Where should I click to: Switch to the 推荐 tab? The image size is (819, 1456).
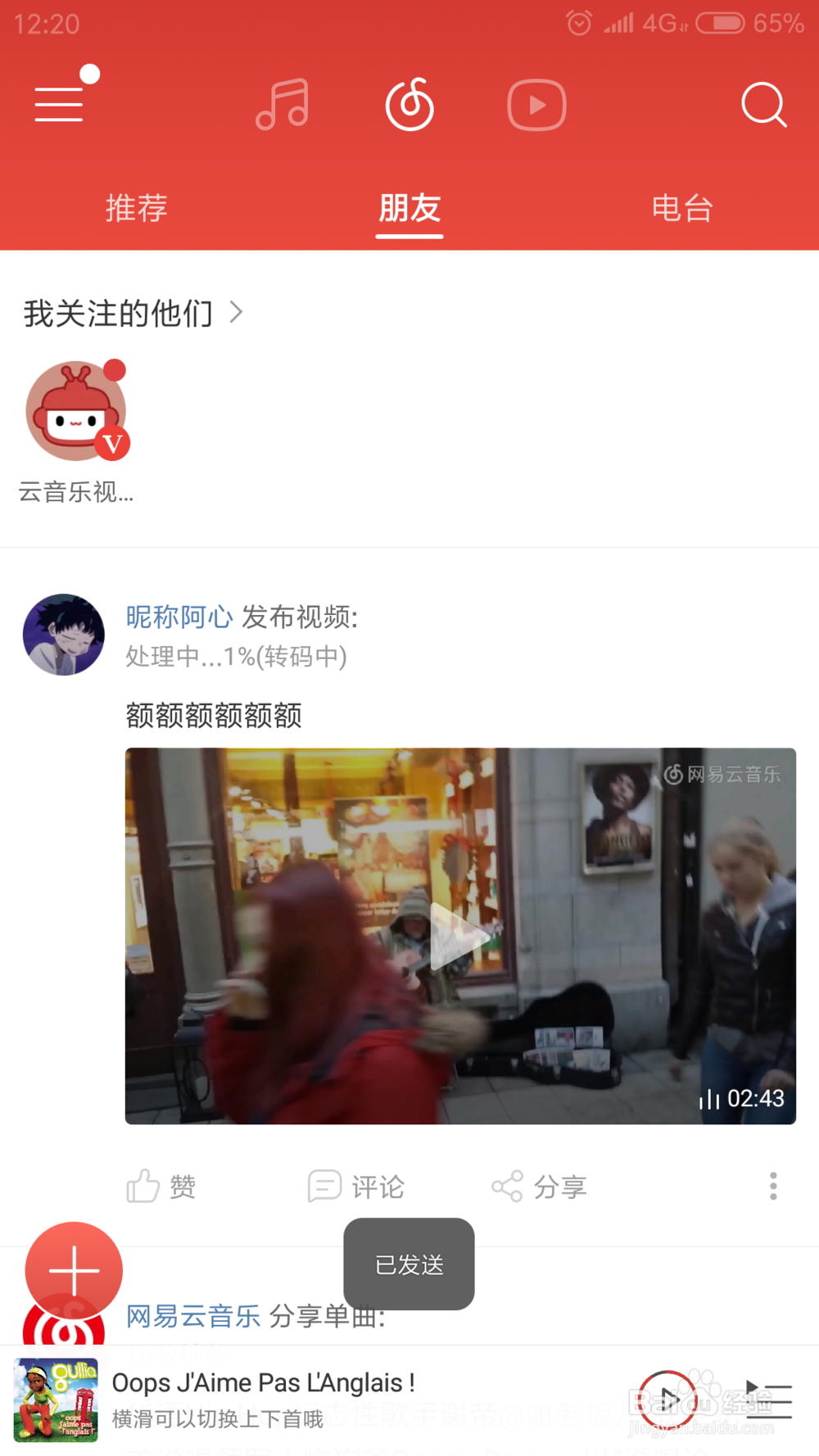point(137,208)
